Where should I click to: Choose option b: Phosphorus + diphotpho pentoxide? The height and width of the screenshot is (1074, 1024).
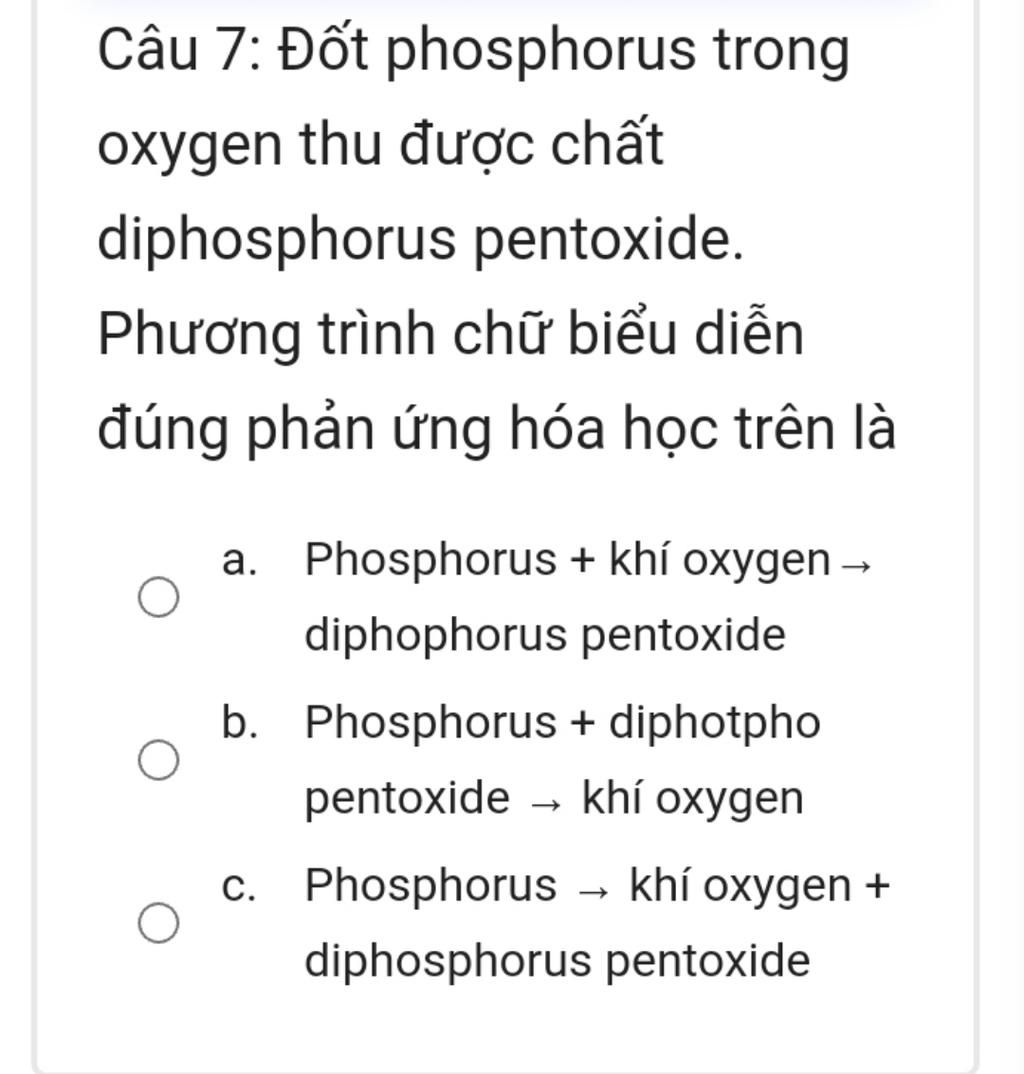coord(158,760)
